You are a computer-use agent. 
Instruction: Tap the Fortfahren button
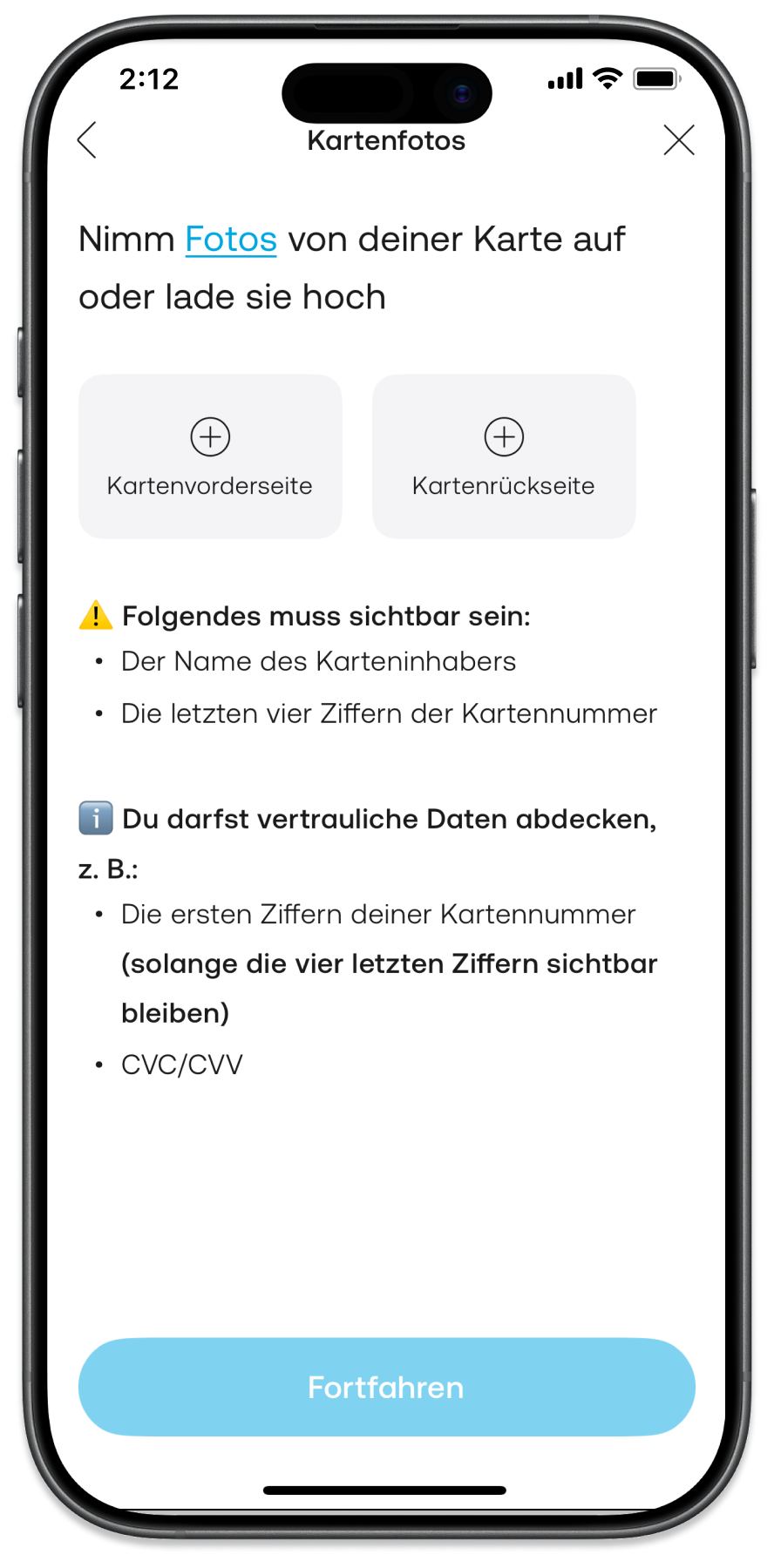coord(386,1387)
